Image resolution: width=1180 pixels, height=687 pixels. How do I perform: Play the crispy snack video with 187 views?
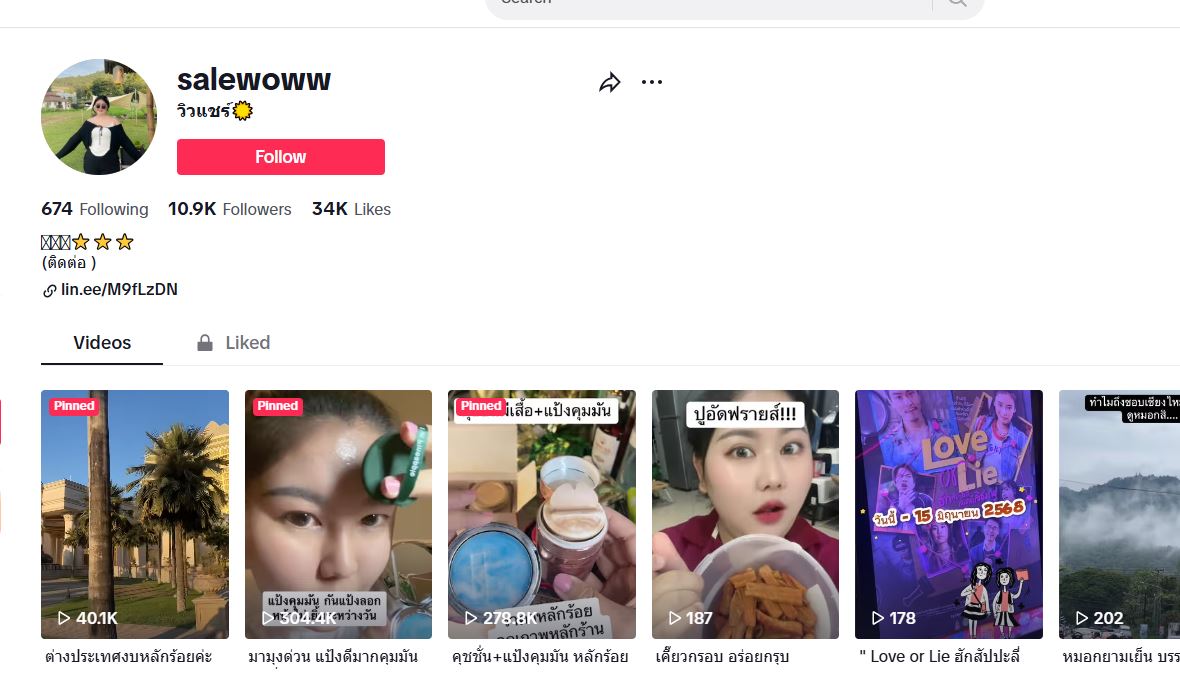pyautogui.click(x=745, y=514)
